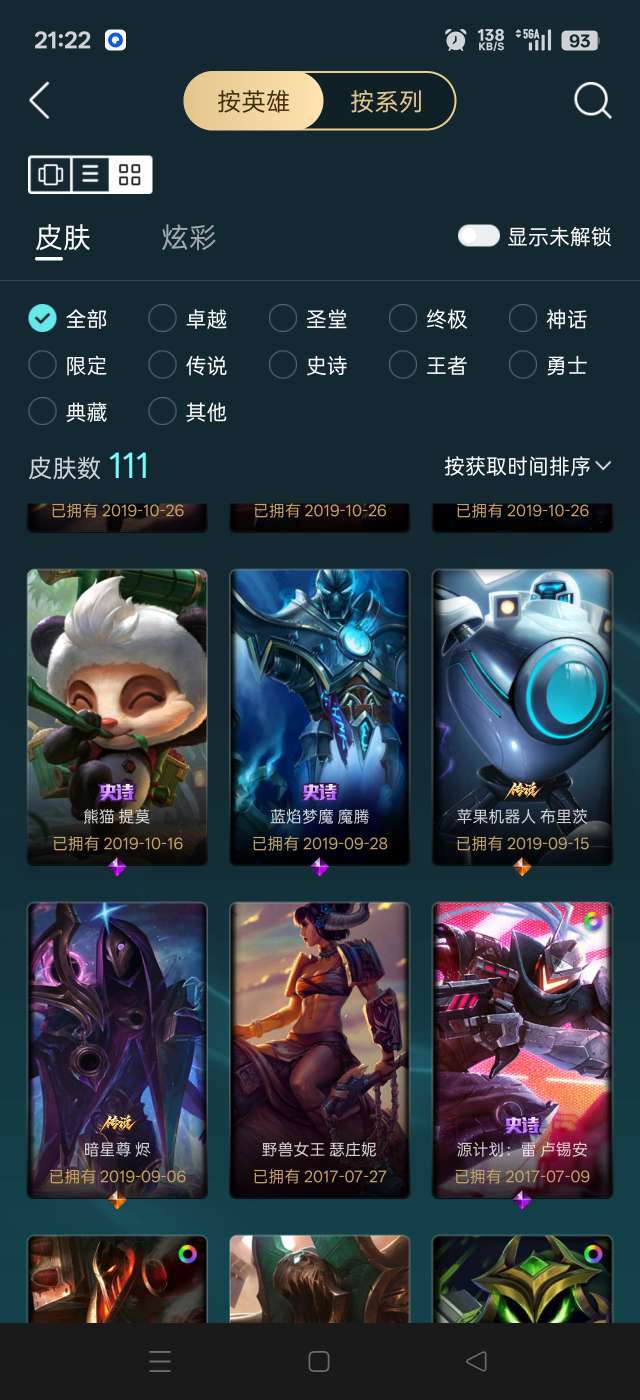Image resolution: width=640 pixels, height=1400 pixels.
Task: Tap the system home button
Action: tap(319, 1361)
